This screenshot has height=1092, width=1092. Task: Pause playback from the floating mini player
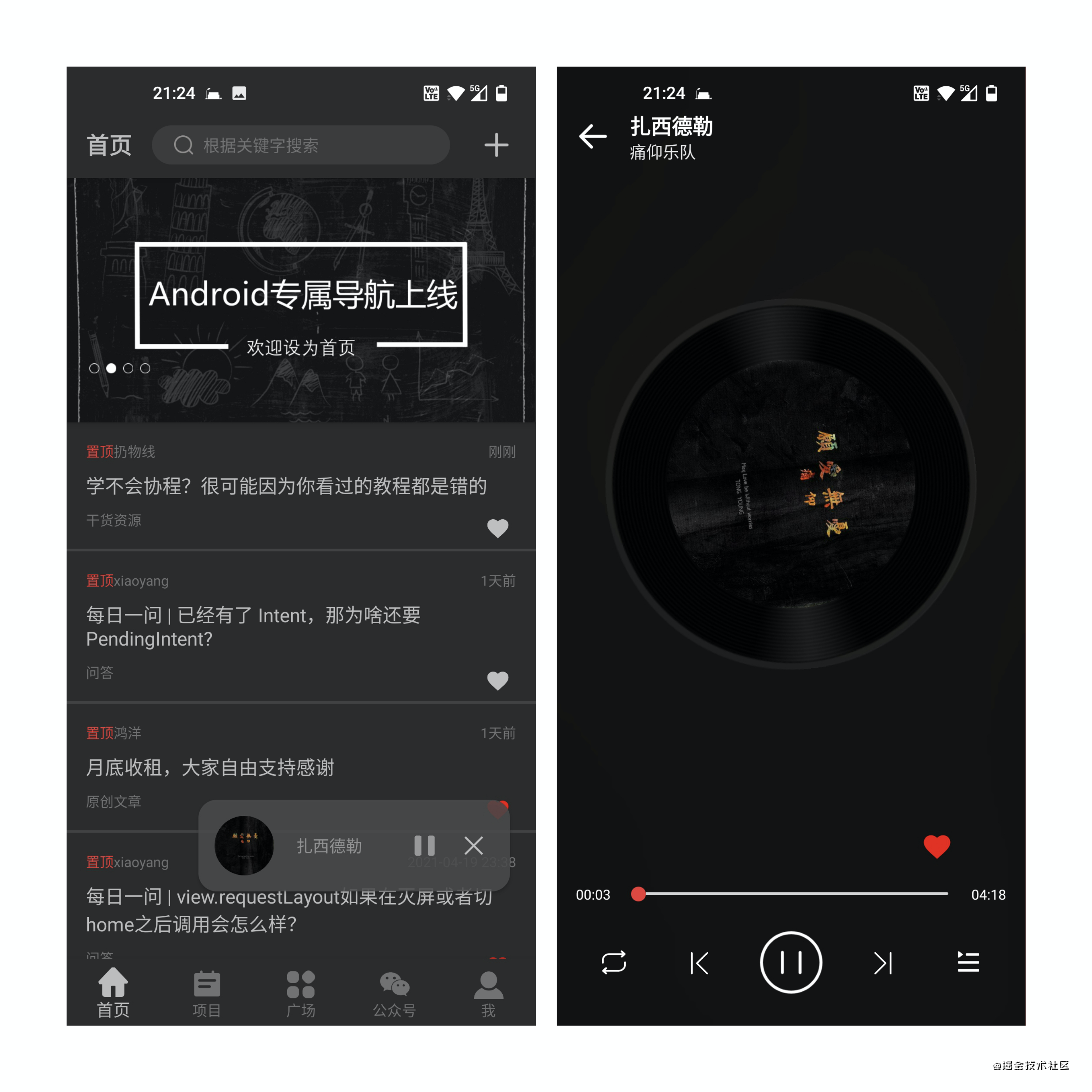(x=424, y=846)
